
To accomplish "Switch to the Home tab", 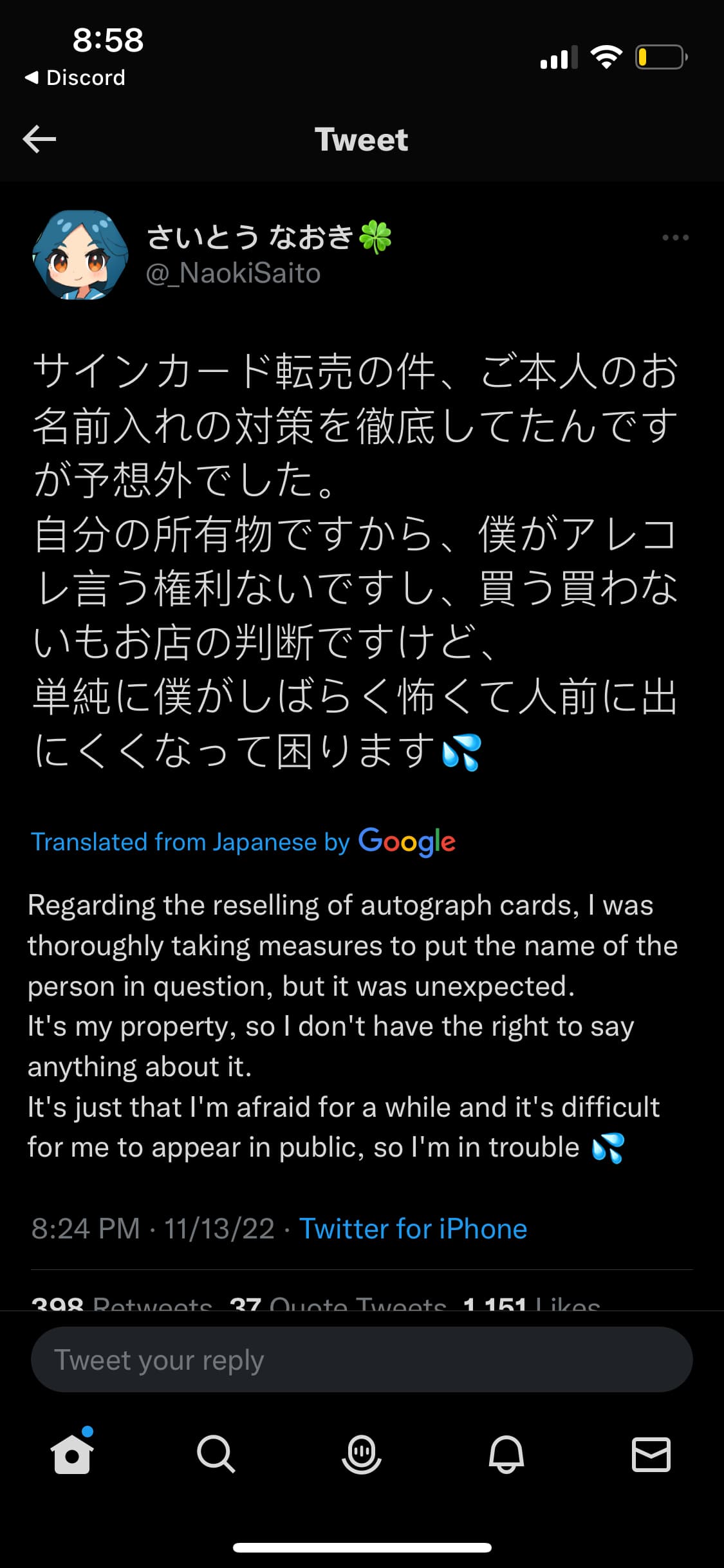I will [72, 1454].
